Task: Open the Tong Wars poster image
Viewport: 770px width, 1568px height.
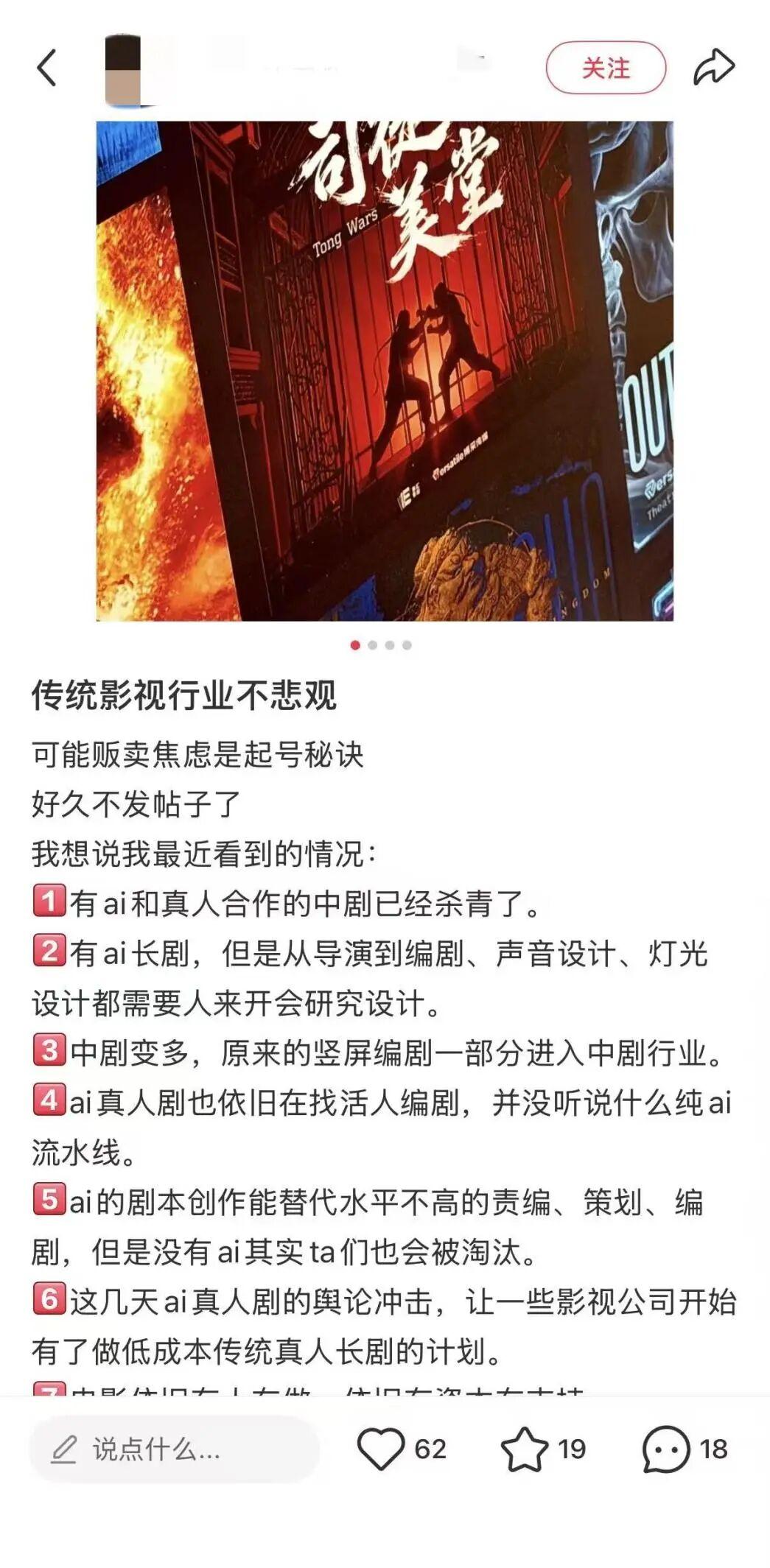Action: click(385, 370)
